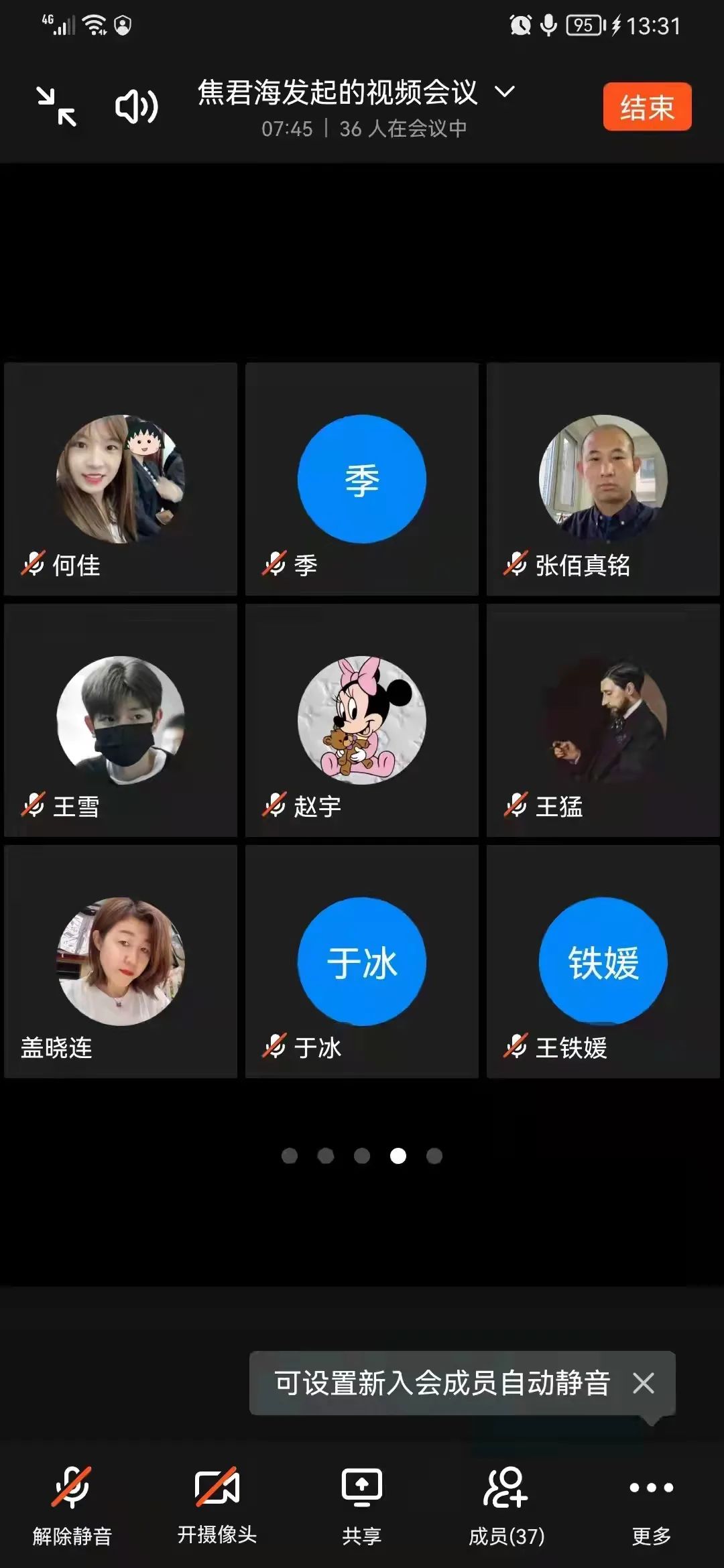Open 更多 options menu

(x=652, y=1501)
